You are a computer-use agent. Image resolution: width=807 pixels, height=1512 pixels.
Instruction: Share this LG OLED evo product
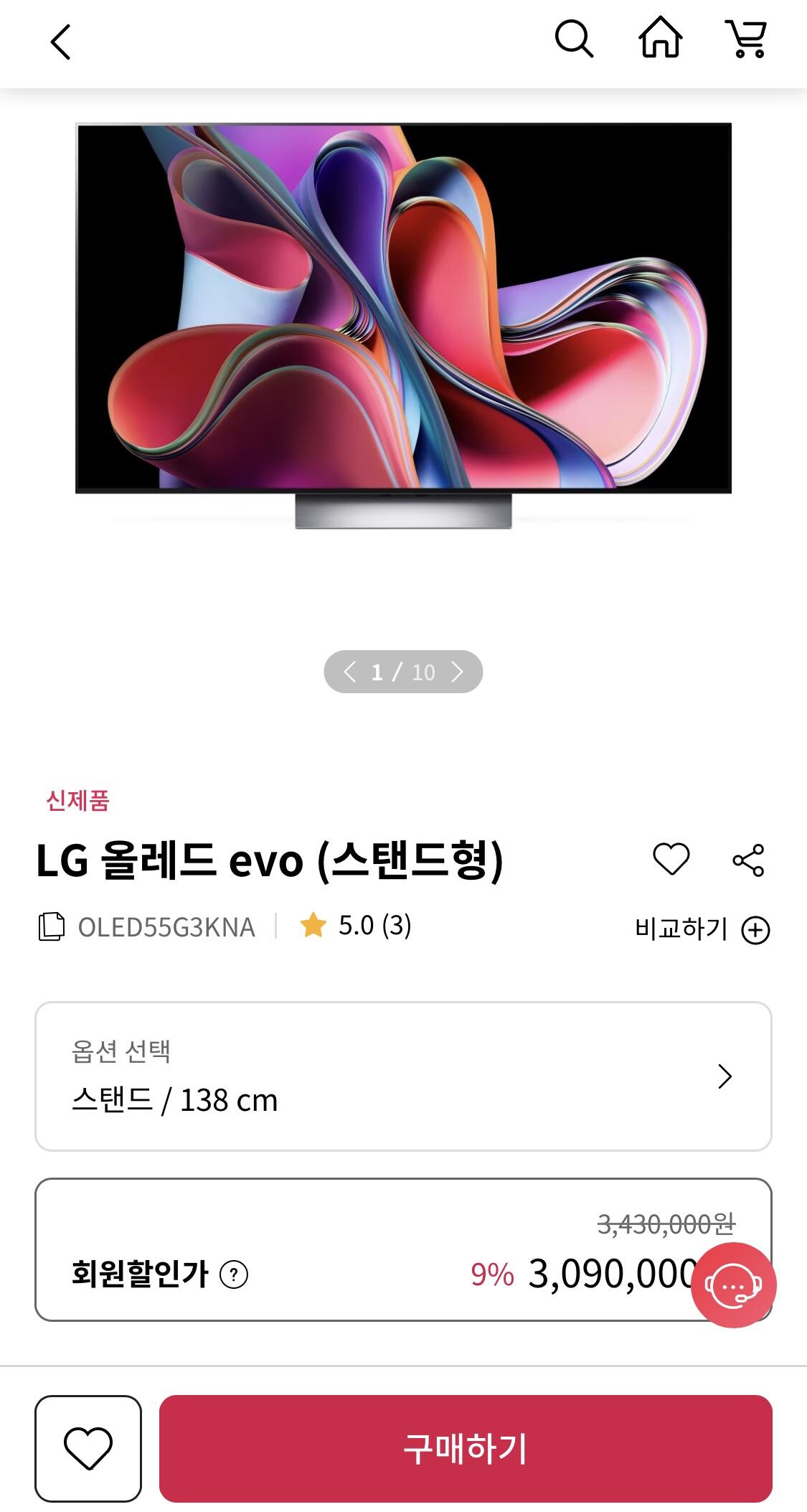pos(748,860)
